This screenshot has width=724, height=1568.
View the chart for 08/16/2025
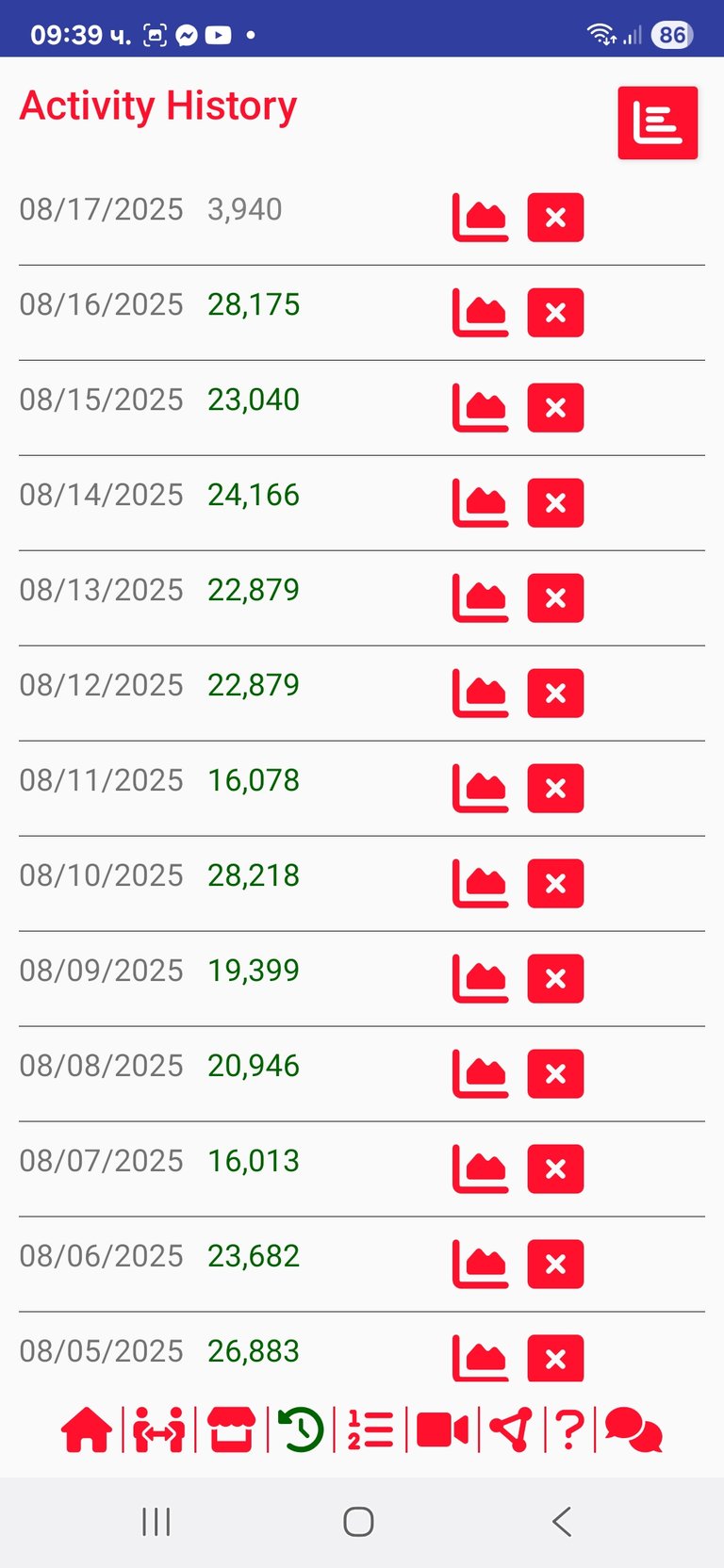coord(481,313)
